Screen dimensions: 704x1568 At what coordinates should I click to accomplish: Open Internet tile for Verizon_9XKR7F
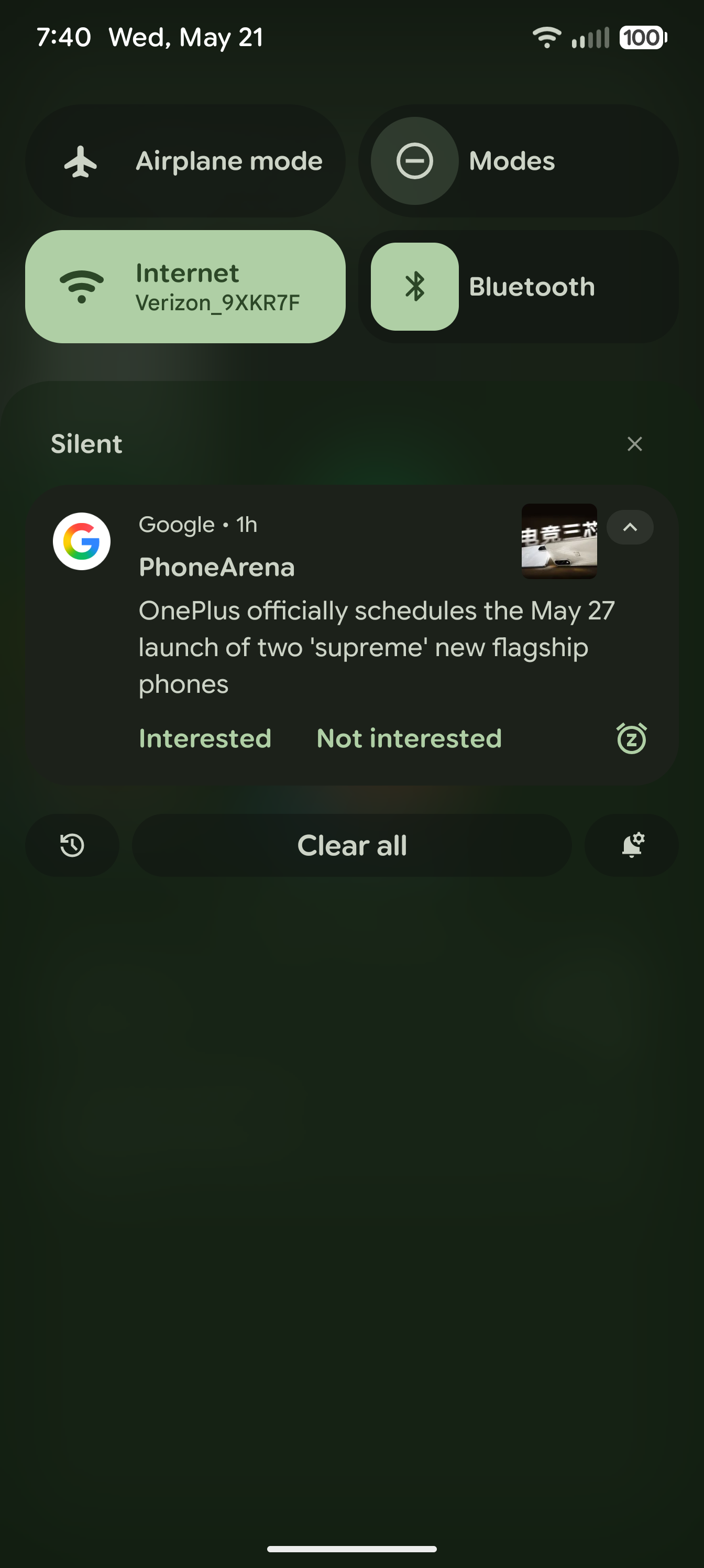pyautogui.click(x=185, y=287)
